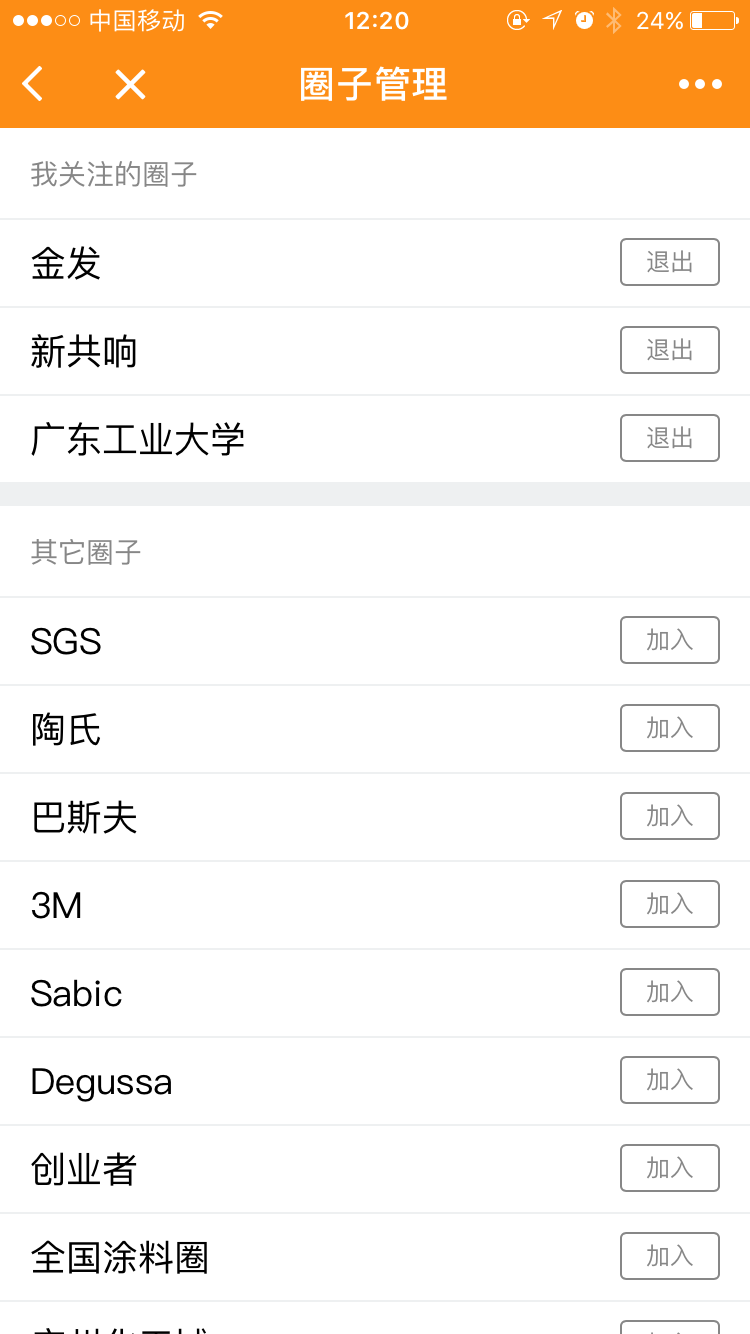The image size is (750, 1334).
Task: Join the Degussa circle
Action: pos(670,1080)
